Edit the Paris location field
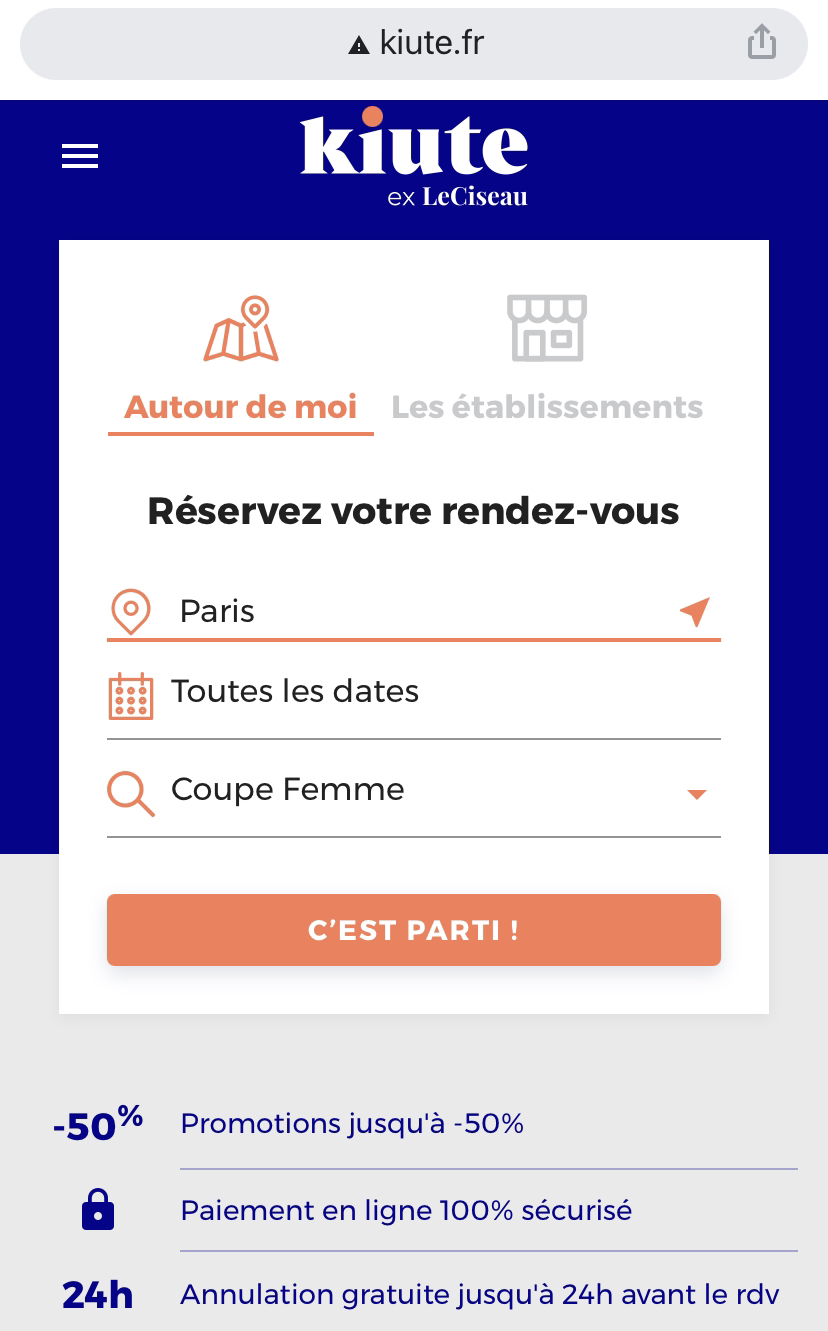This screenshot has width=828, height=1331. click(400, 611)
